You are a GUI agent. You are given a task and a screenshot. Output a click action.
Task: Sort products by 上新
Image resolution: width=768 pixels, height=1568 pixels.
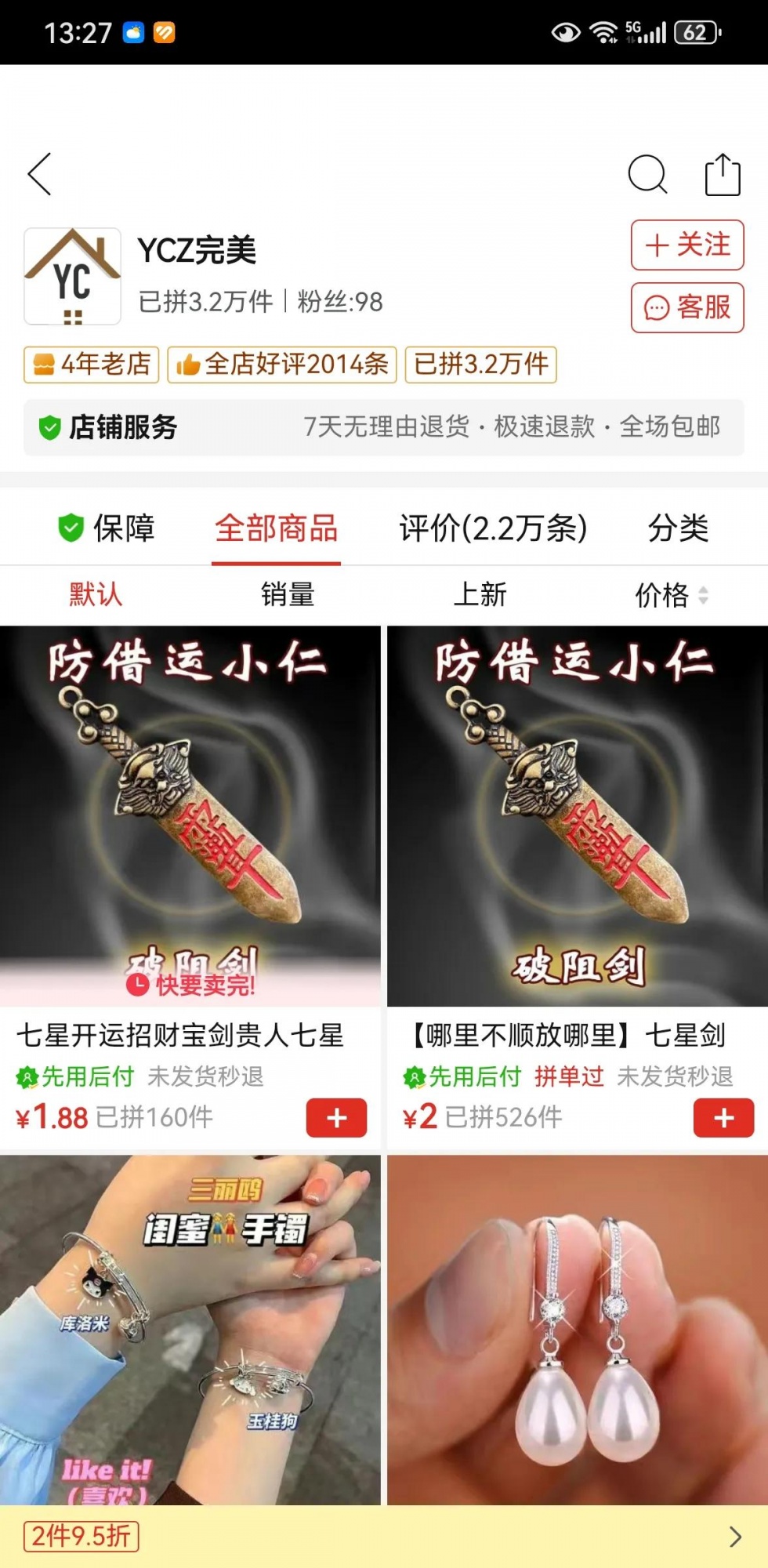pos(480,594)
